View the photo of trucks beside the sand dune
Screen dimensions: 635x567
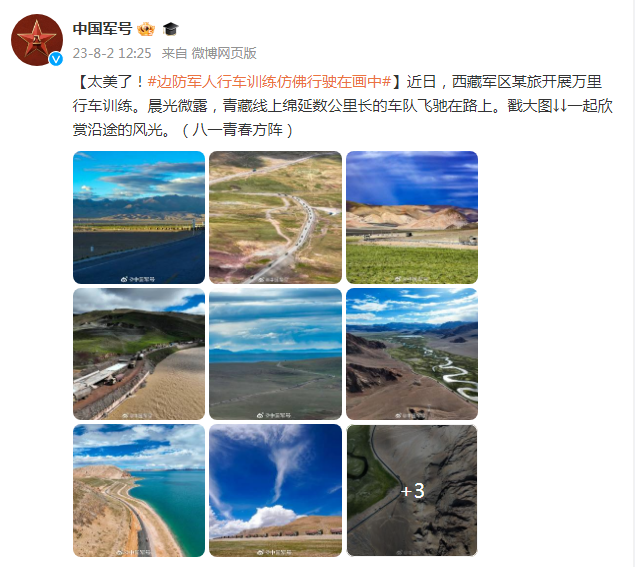139,354
